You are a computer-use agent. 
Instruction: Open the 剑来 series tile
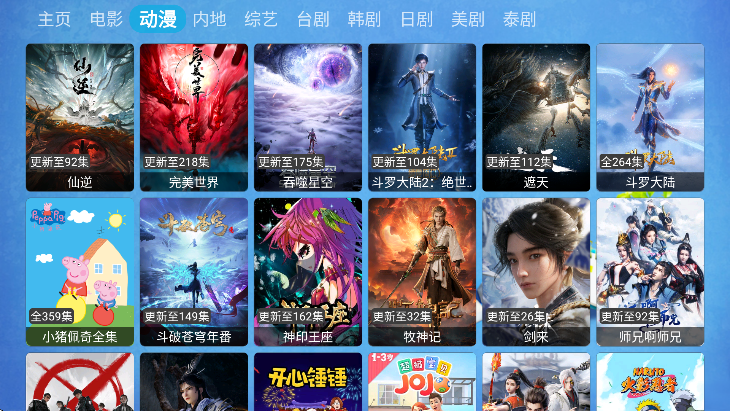point(536,271)
